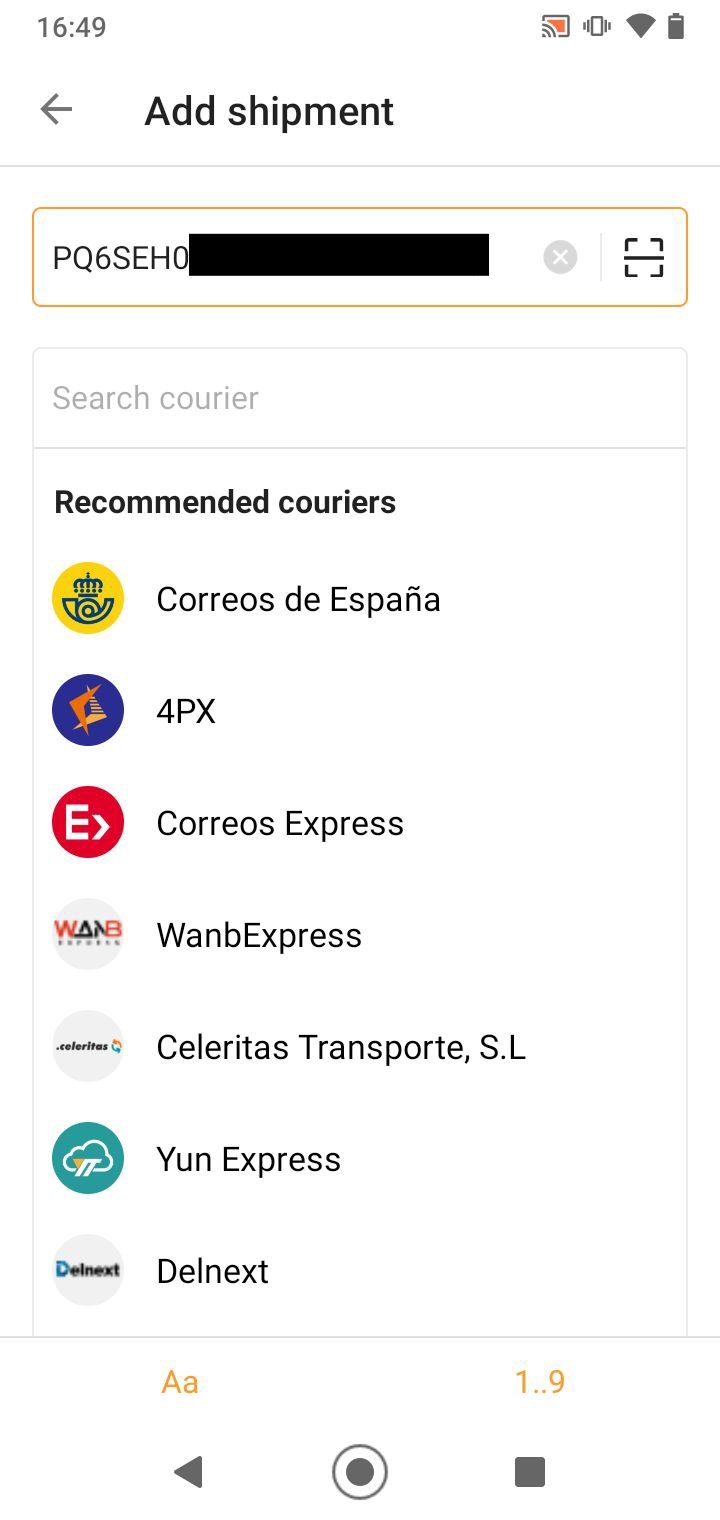Select Correos de España courier
The height and width of the screenshot is (1520, 720).
click(x=360, y=599)
